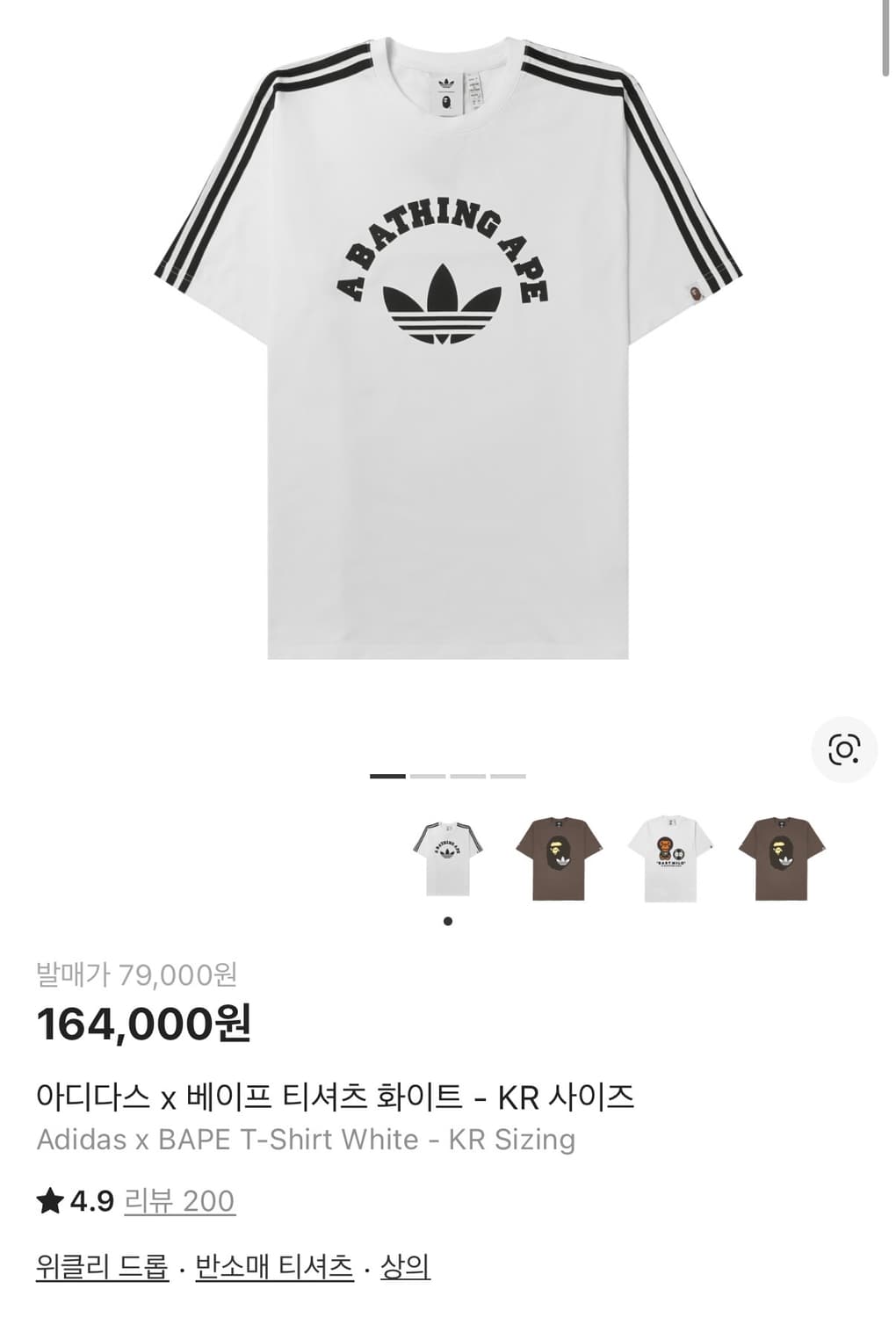The height and width of the screenshot is (1318, 896).
Task: Switch to the third image indicator
Action: 468,778
